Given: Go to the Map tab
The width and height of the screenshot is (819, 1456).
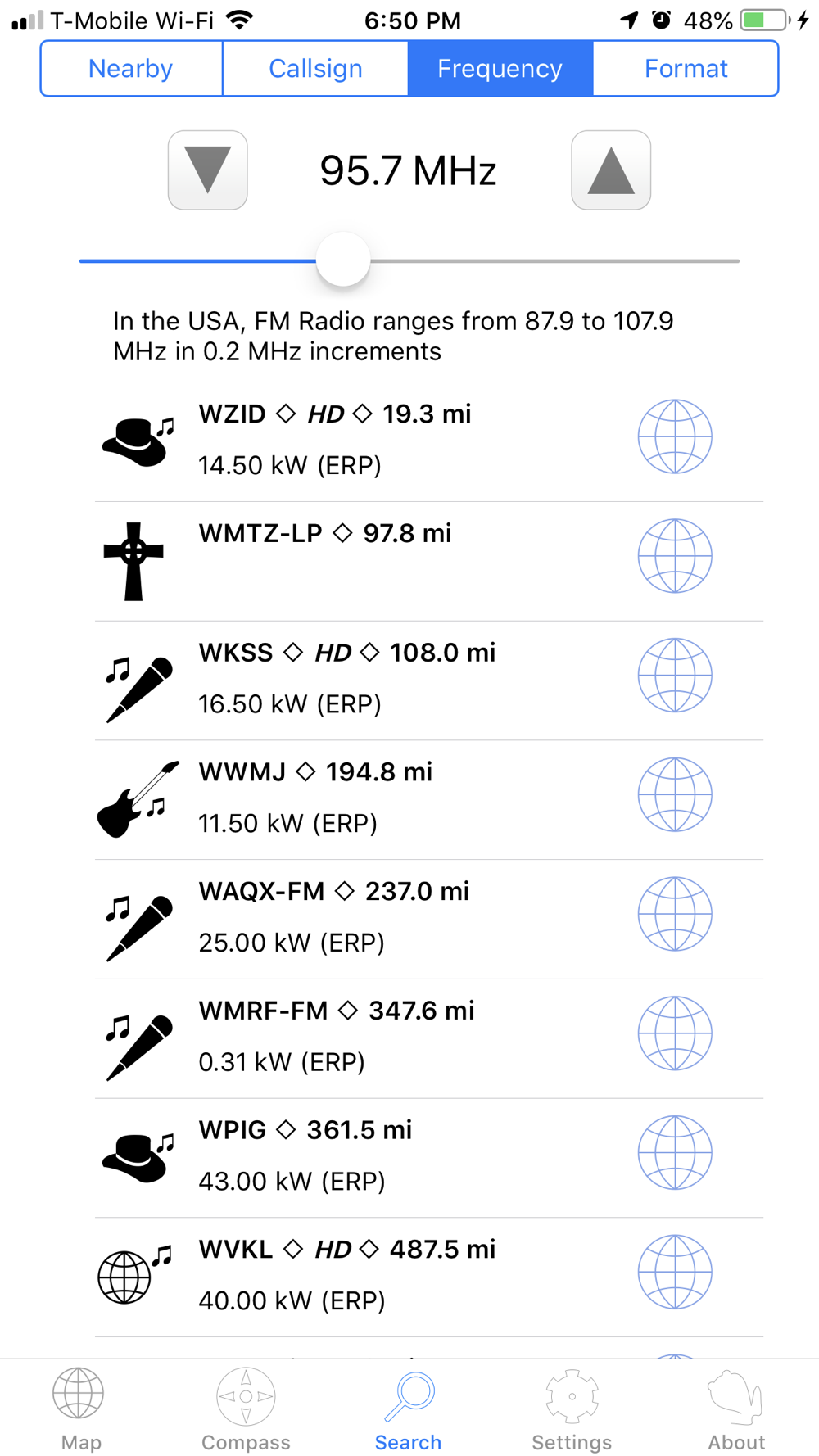Looking at the screenshot, I should tap(80, 1409).
